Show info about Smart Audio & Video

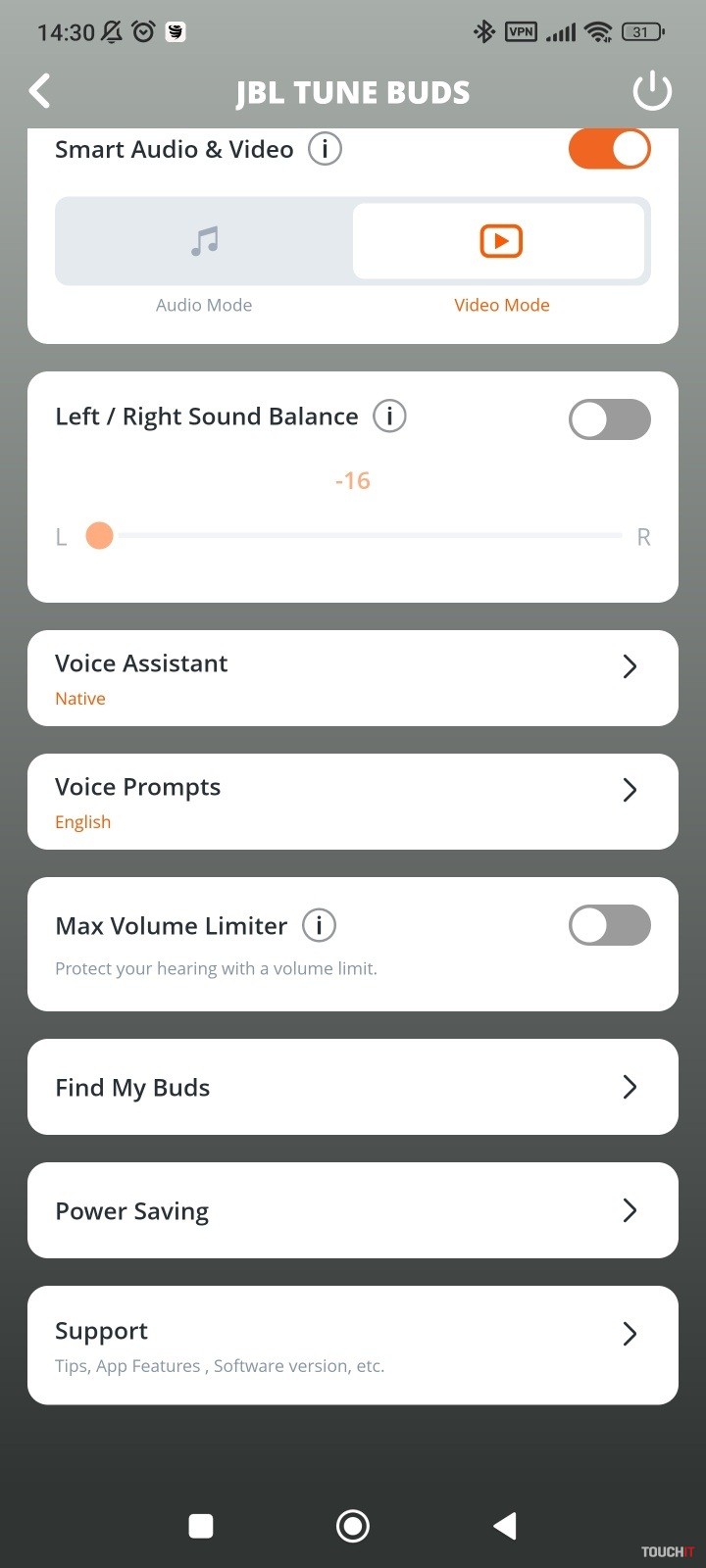click(x=325, y=149)
